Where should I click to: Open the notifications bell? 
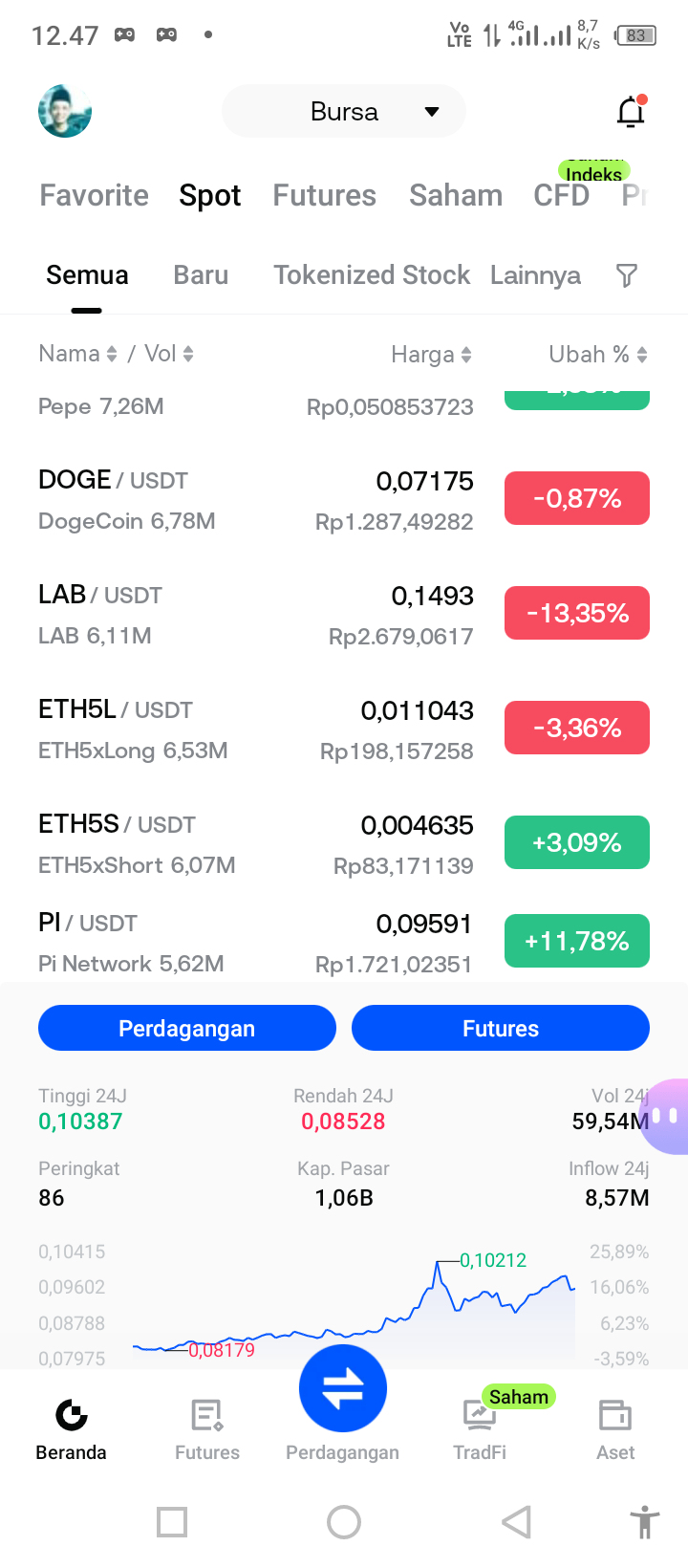pos(631,112)
